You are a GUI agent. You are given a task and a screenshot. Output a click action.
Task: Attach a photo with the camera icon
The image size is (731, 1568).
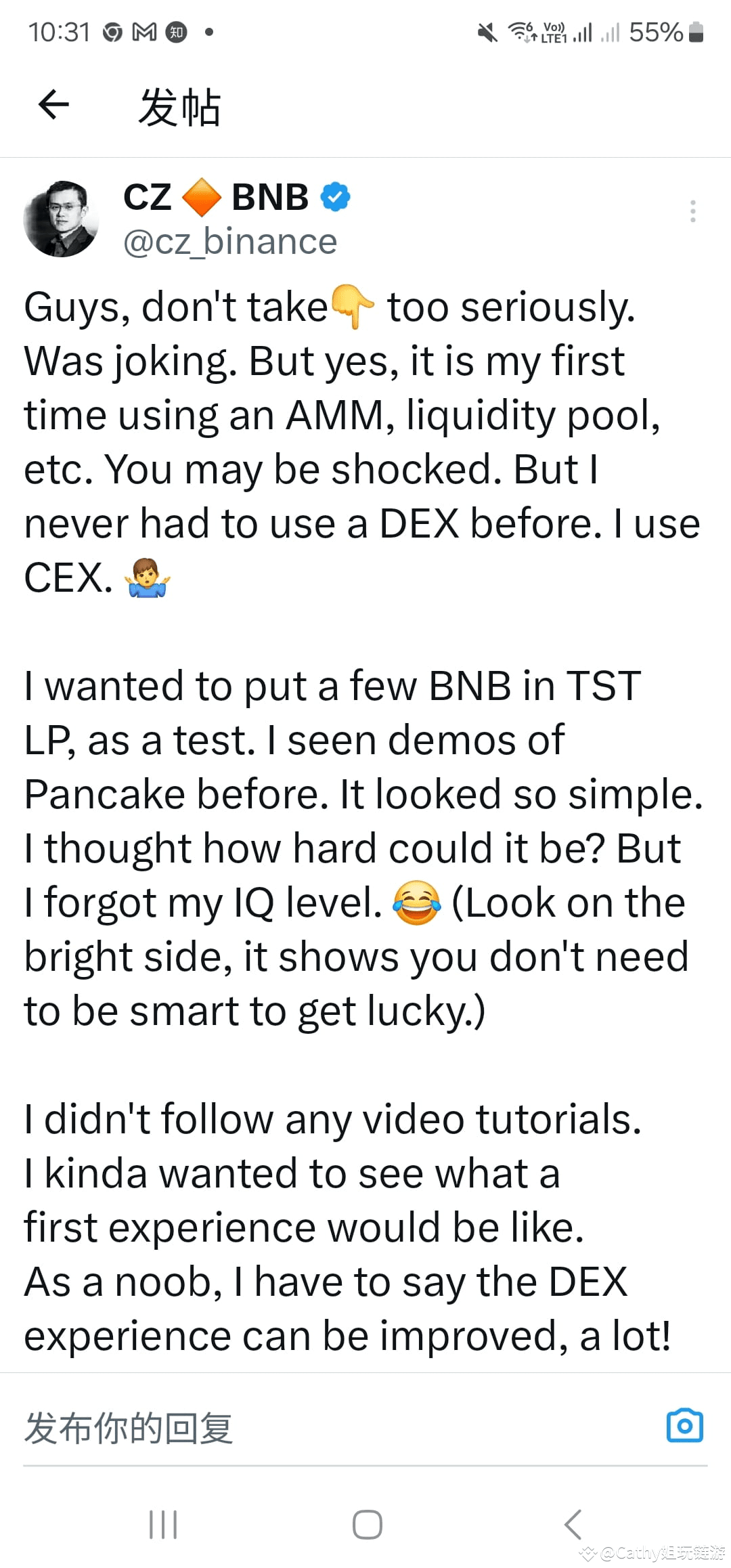tap(684, 1426)
